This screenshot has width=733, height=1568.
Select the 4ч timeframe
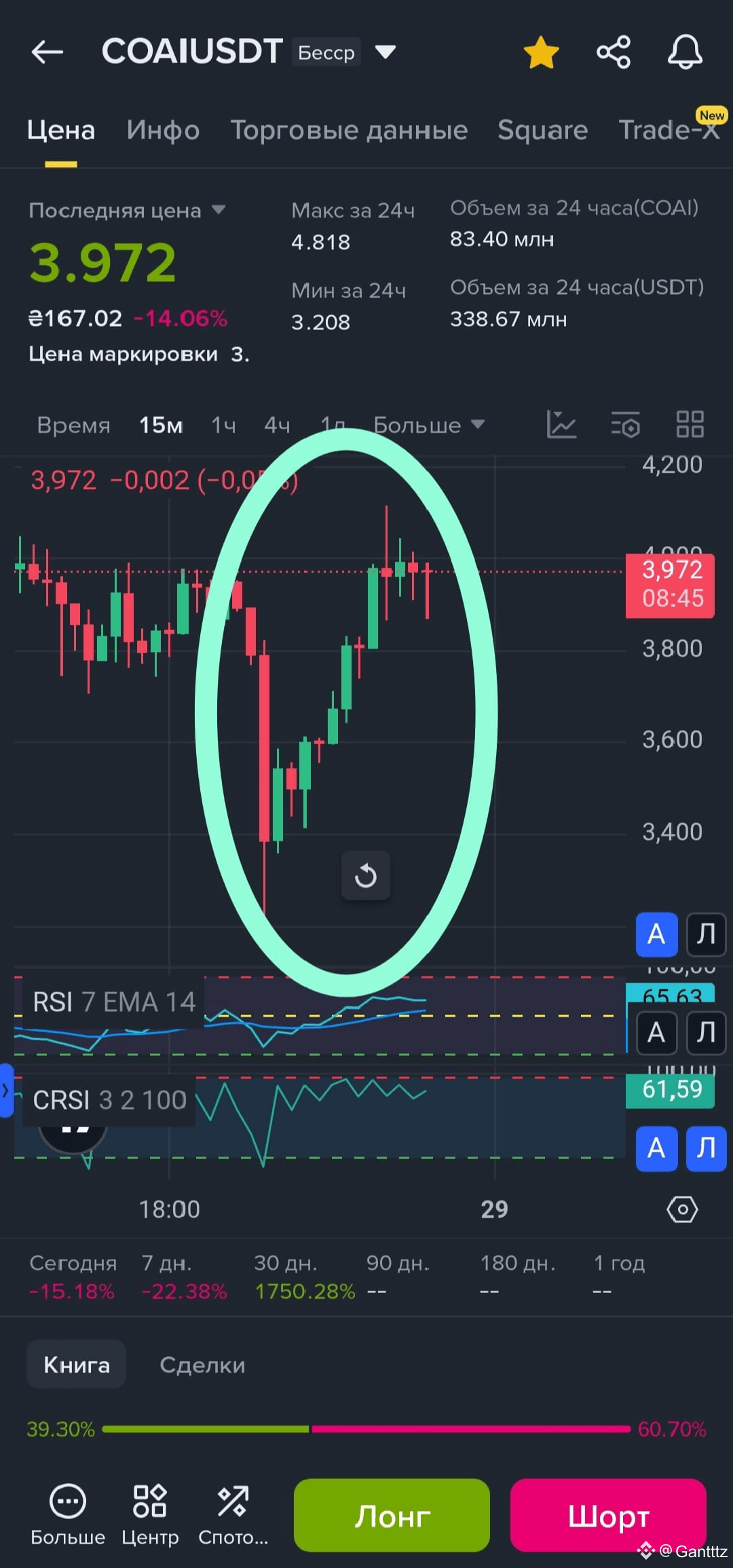(277, 424)
